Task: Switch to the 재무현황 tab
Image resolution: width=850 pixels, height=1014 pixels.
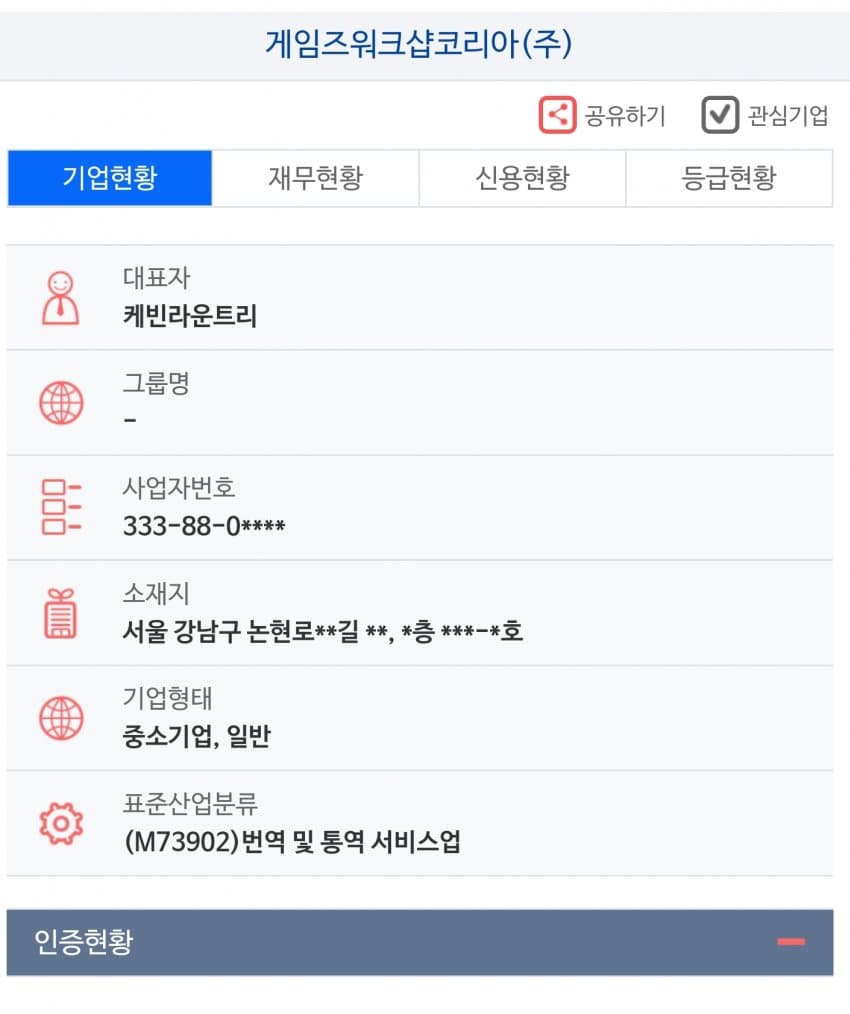Action: (x=315, y=179)
